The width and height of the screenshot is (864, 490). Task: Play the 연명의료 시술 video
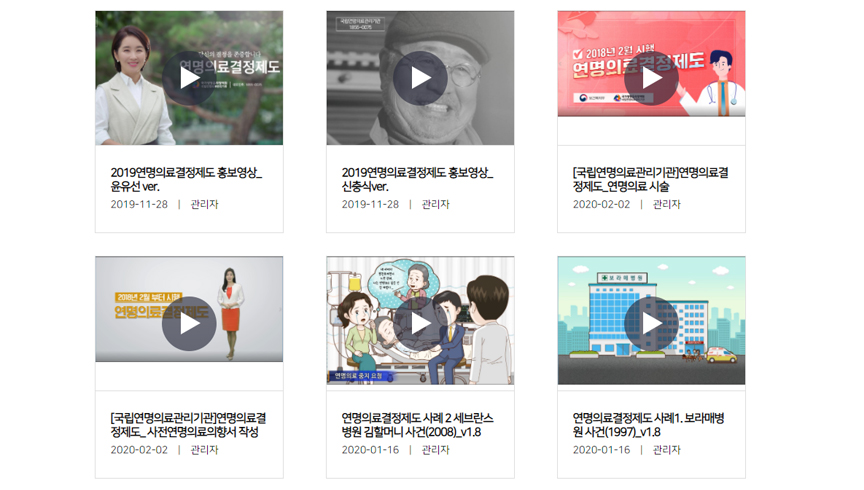coord(651,78)
